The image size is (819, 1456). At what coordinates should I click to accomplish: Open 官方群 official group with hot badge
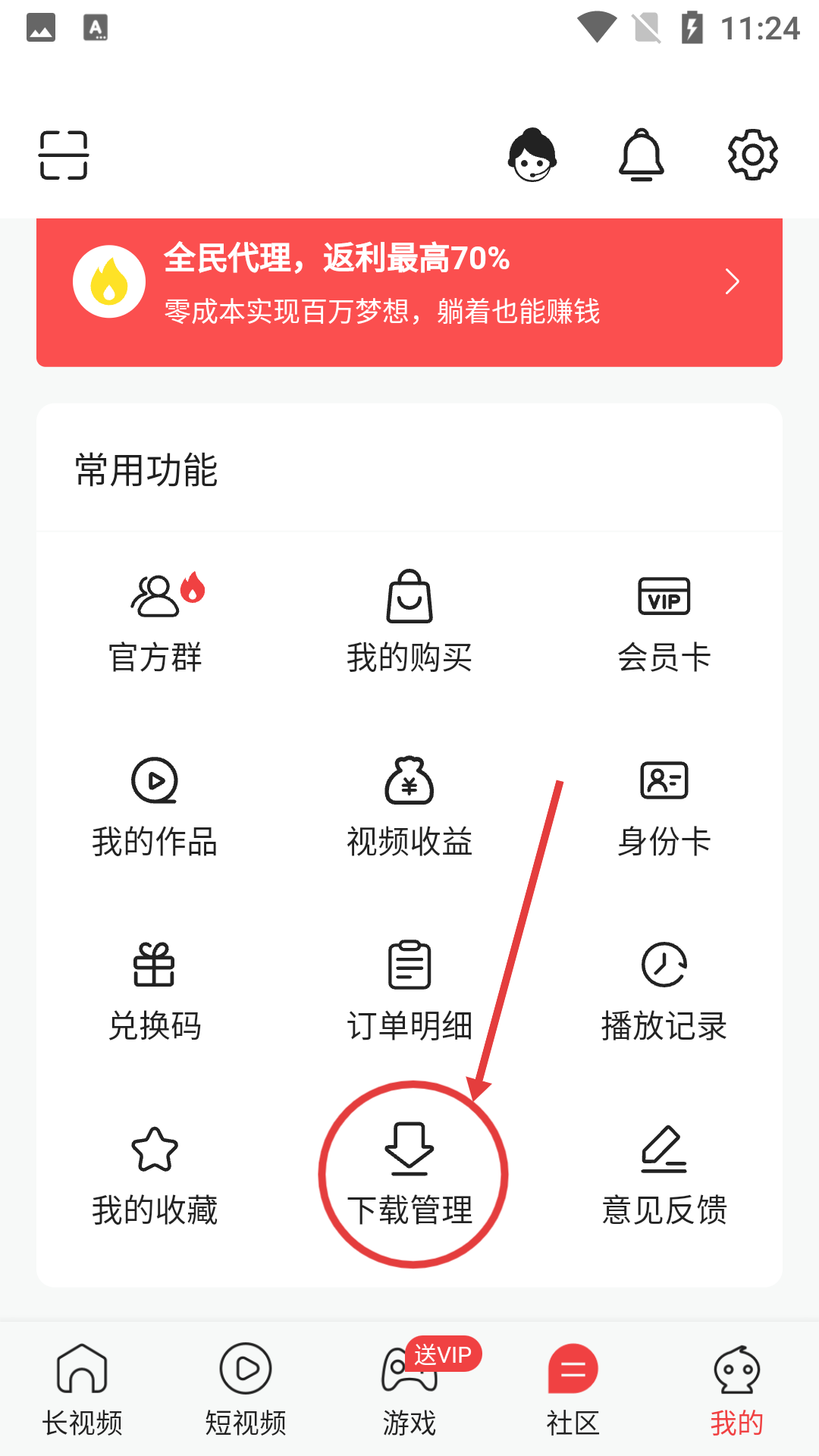[x=154, y=622]
